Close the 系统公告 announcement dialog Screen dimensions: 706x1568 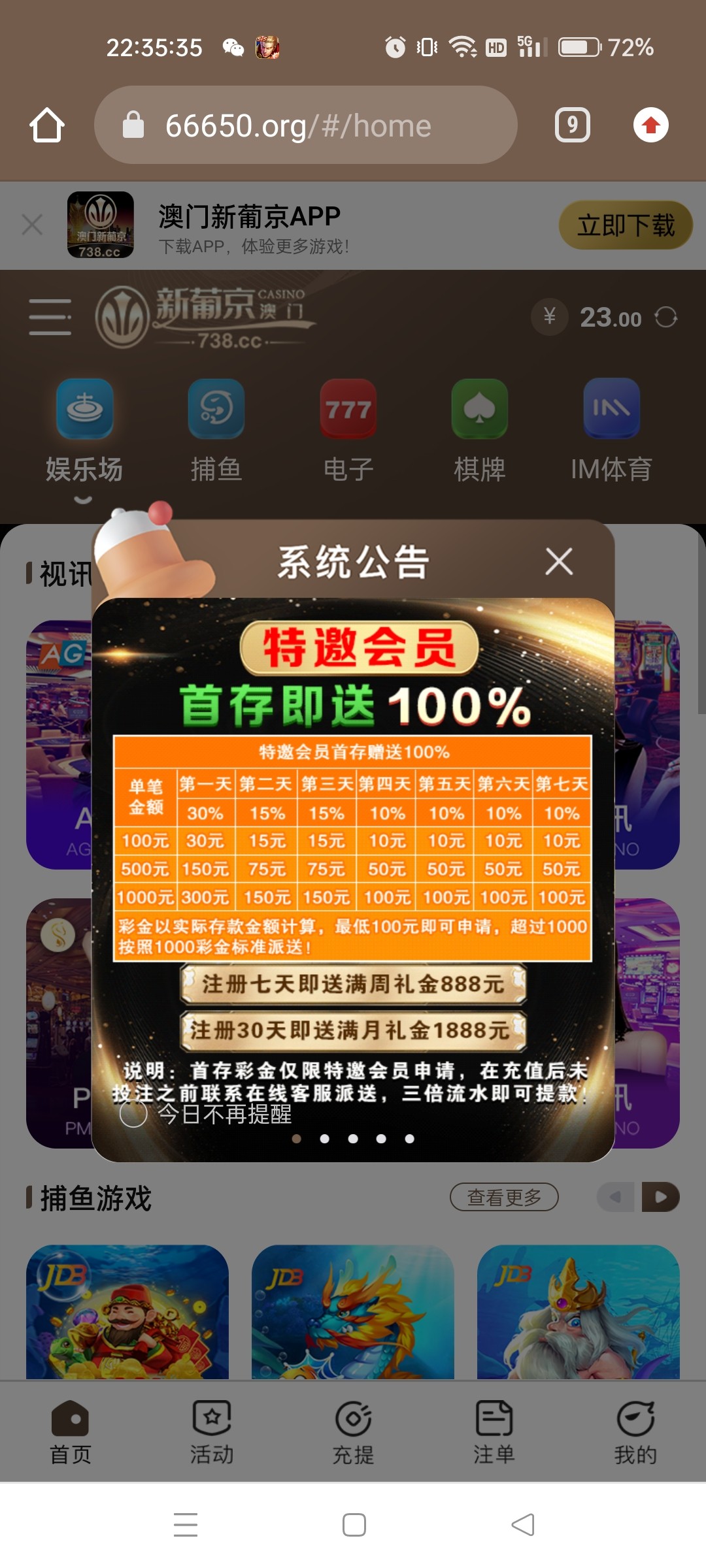[559, 561]
